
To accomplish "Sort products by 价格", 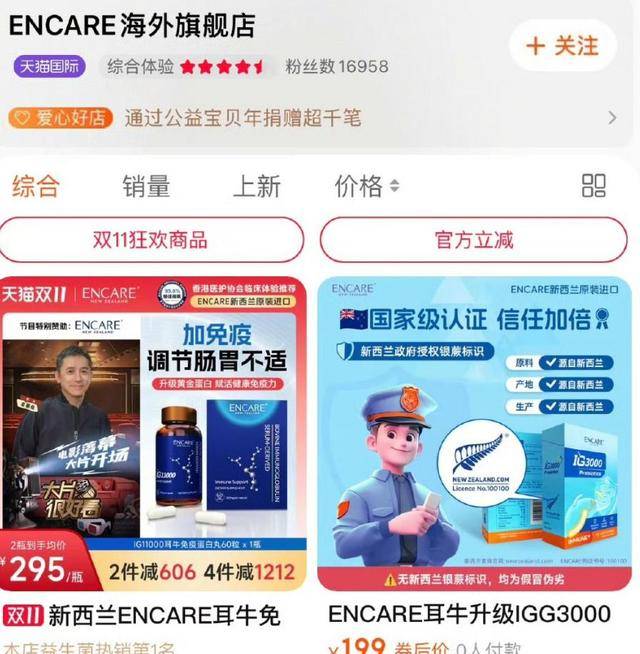I will pos(366,186).
